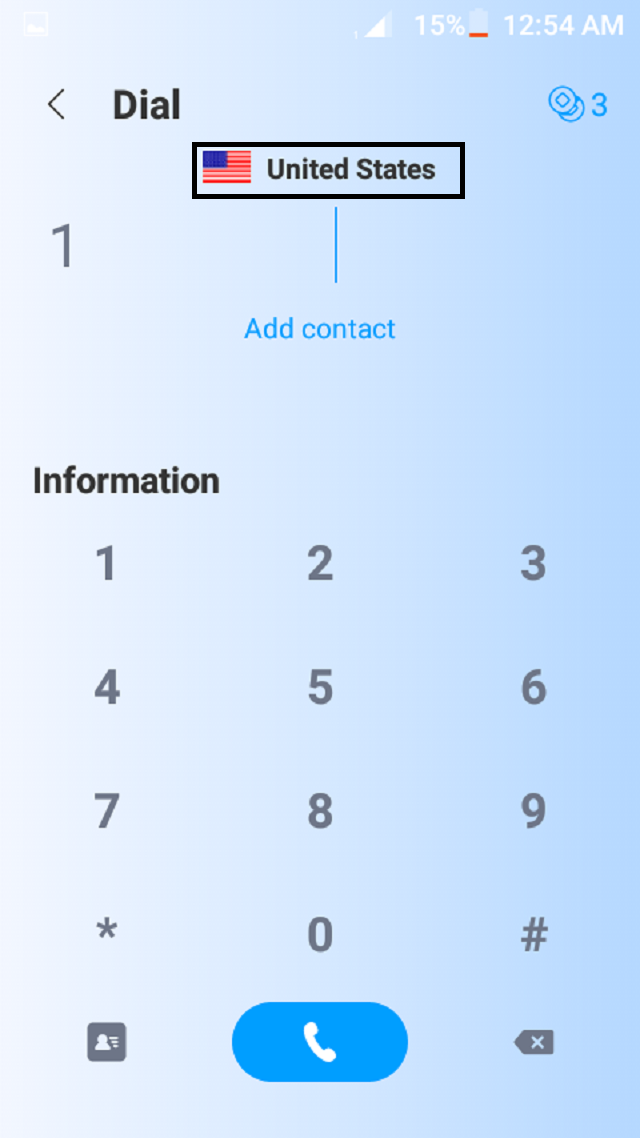Dial digit 1 on keypad
The width and height of the screenshot is (640, 1138).
click(x=106, y=564)
